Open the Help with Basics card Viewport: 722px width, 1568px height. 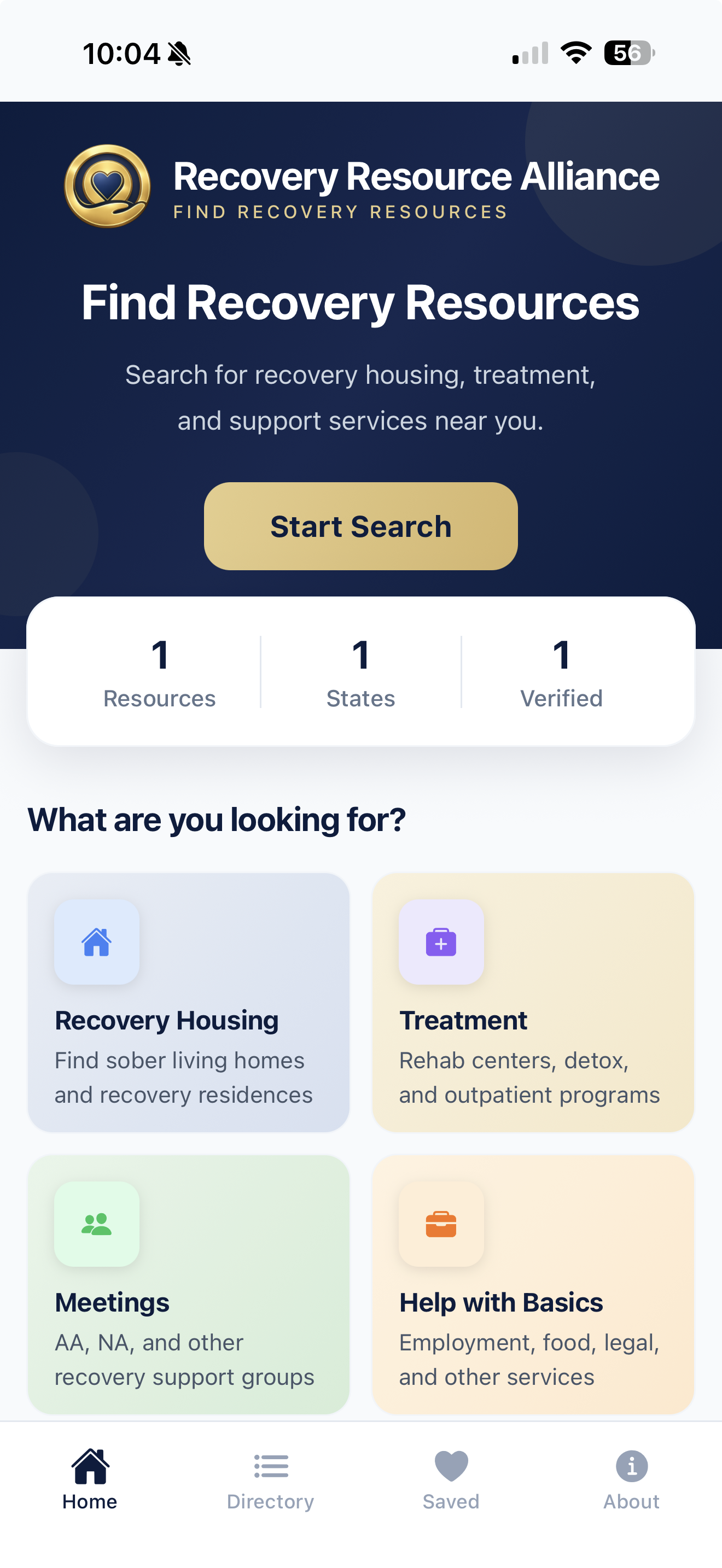(x=533, y=1283)
